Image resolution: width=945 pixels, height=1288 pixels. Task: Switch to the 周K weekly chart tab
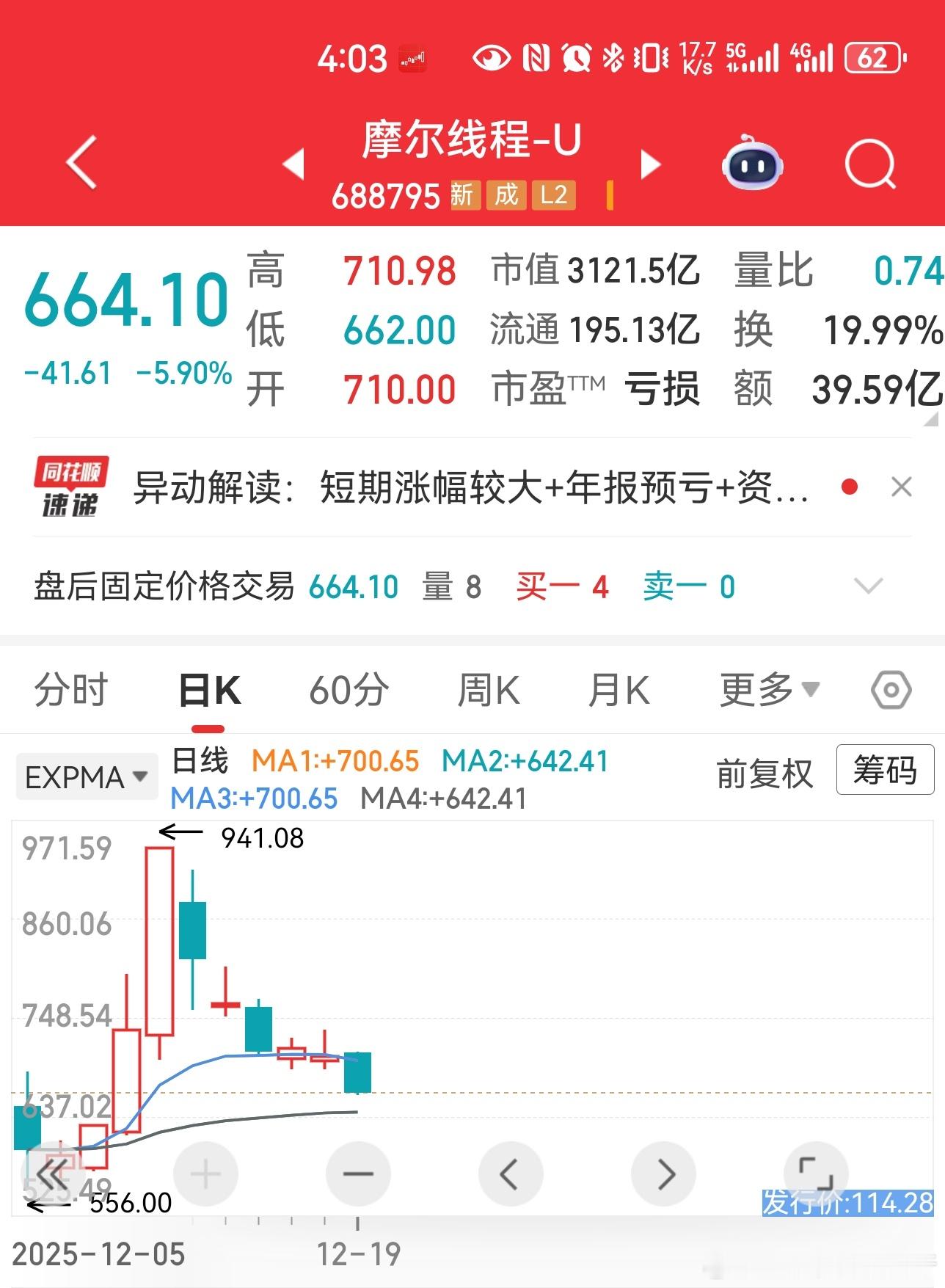[489, 688]
